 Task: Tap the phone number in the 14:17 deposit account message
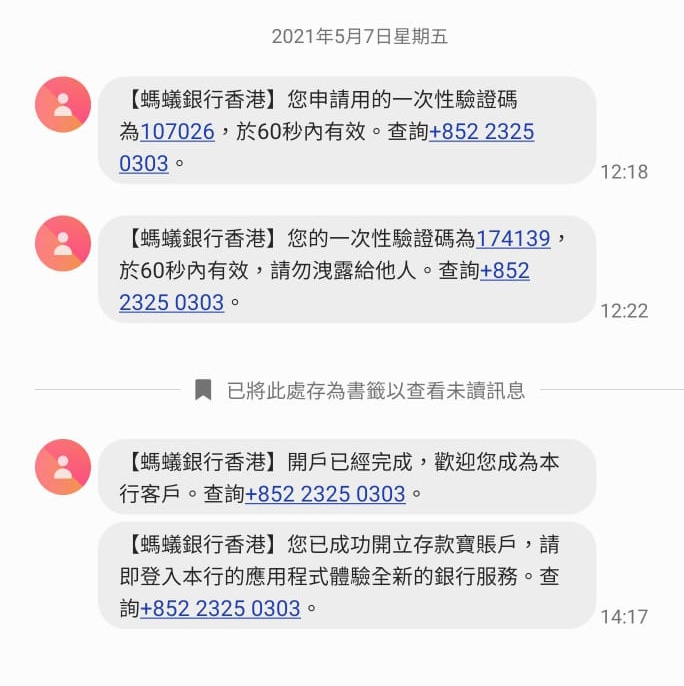(x=220, y=608)
